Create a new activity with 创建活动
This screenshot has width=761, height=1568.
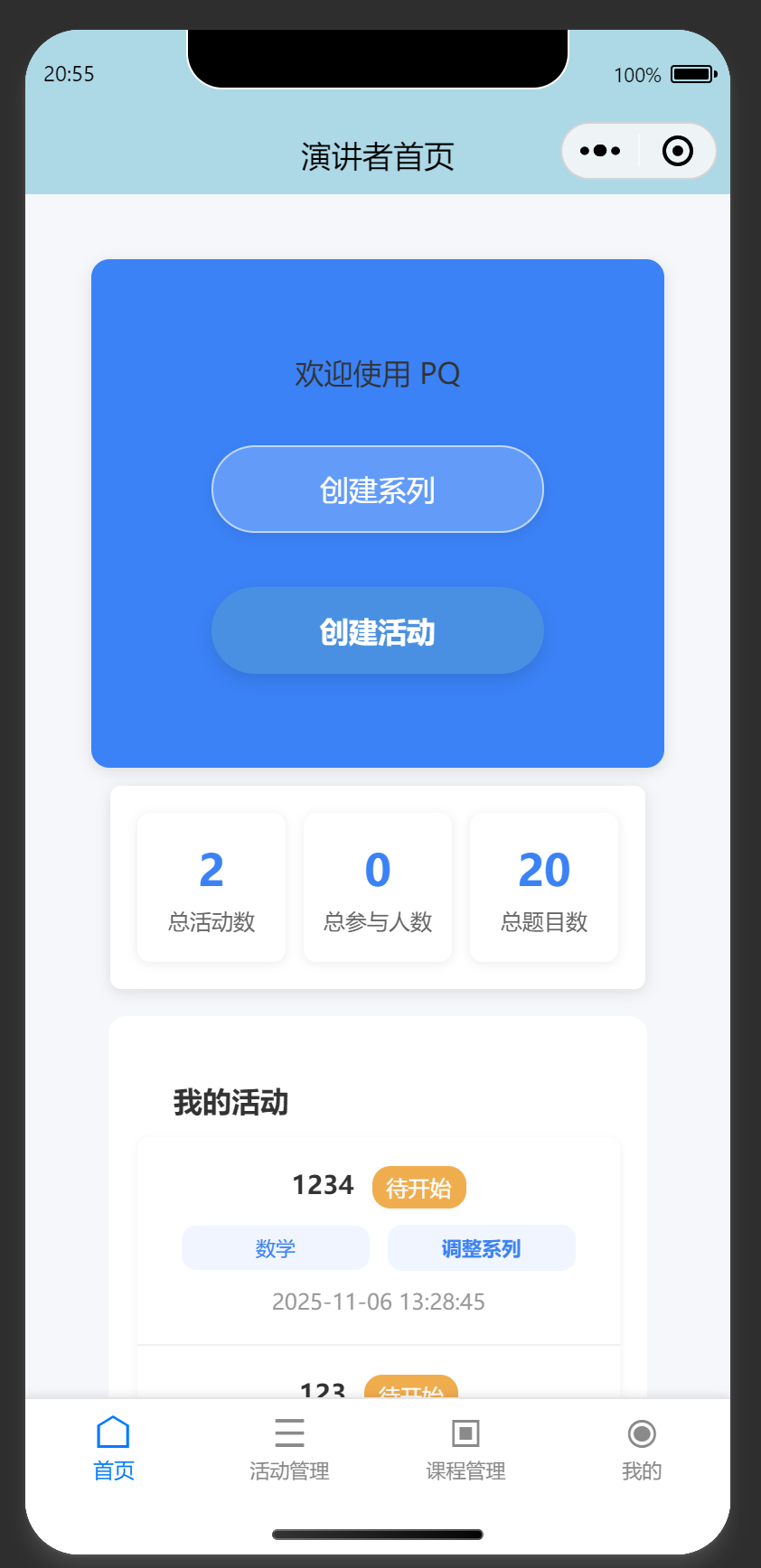378,631
